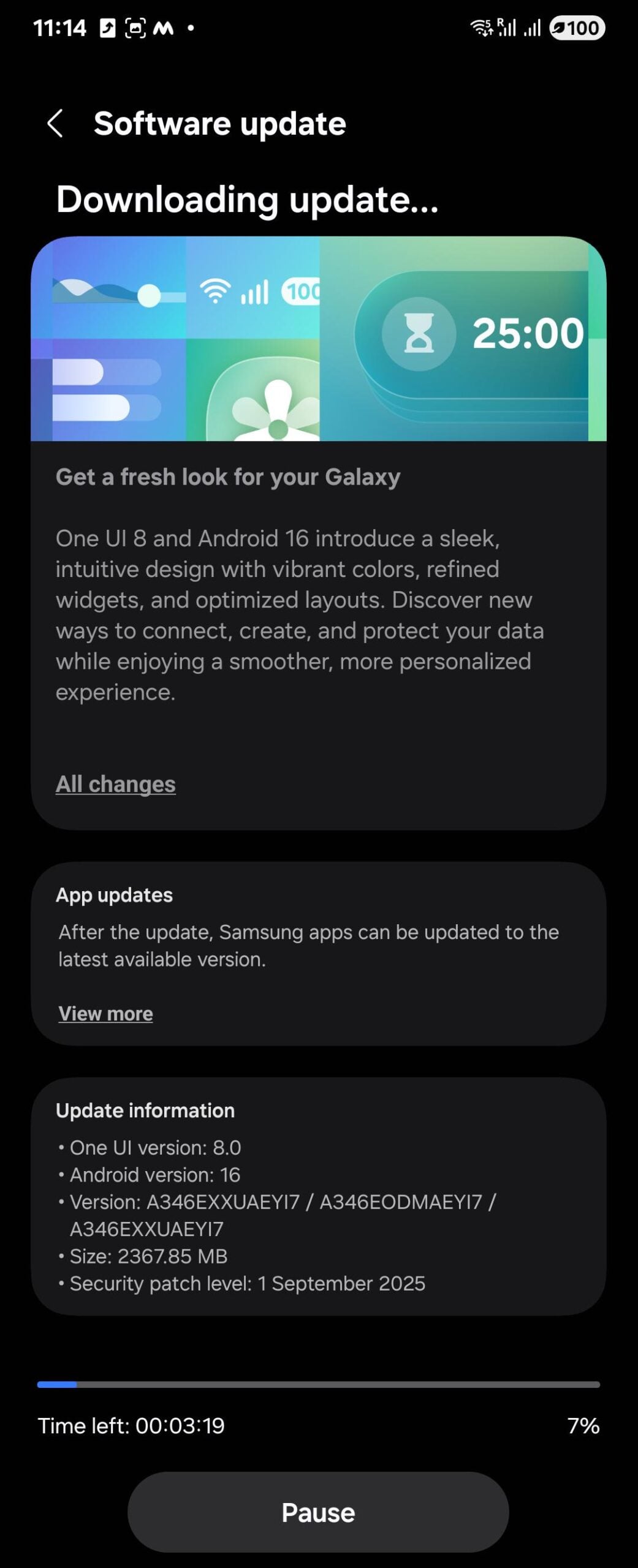
Task: Tap the back arrow to leave Software update
Action: (x=56, y=124)
